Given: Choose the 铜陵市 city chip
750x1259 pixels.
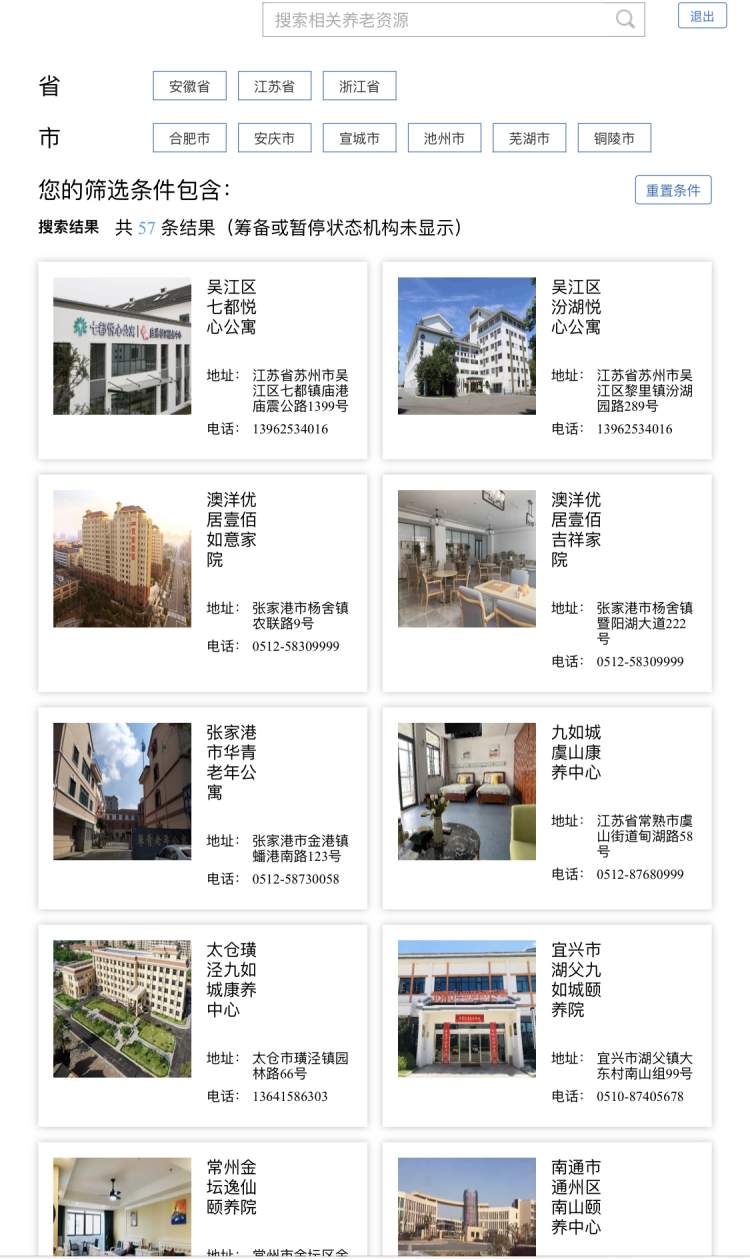Looking at the screenshot, I should tap(614, 138).
